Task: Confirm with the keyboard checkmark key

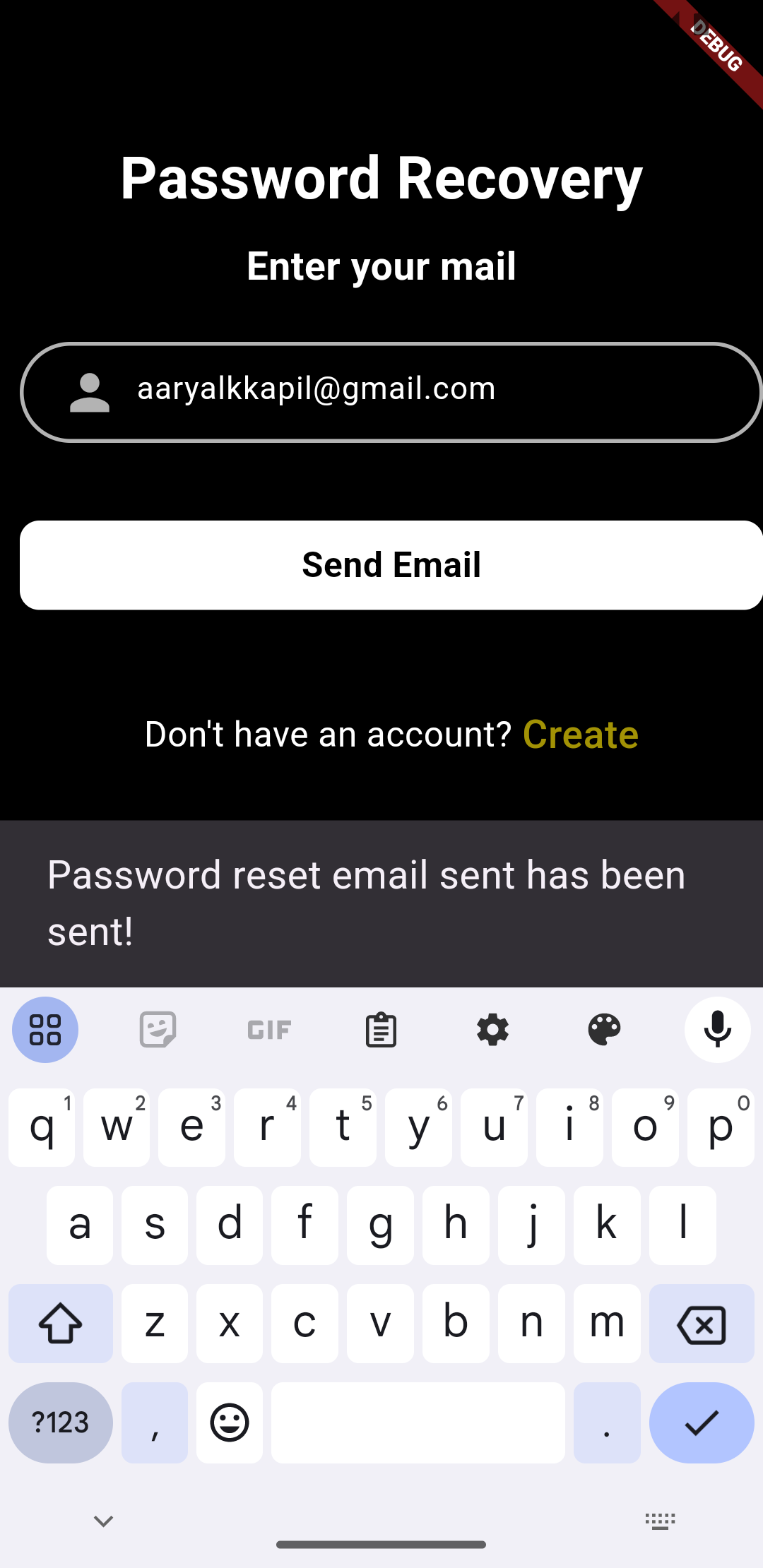Action: coord(702,1423)
